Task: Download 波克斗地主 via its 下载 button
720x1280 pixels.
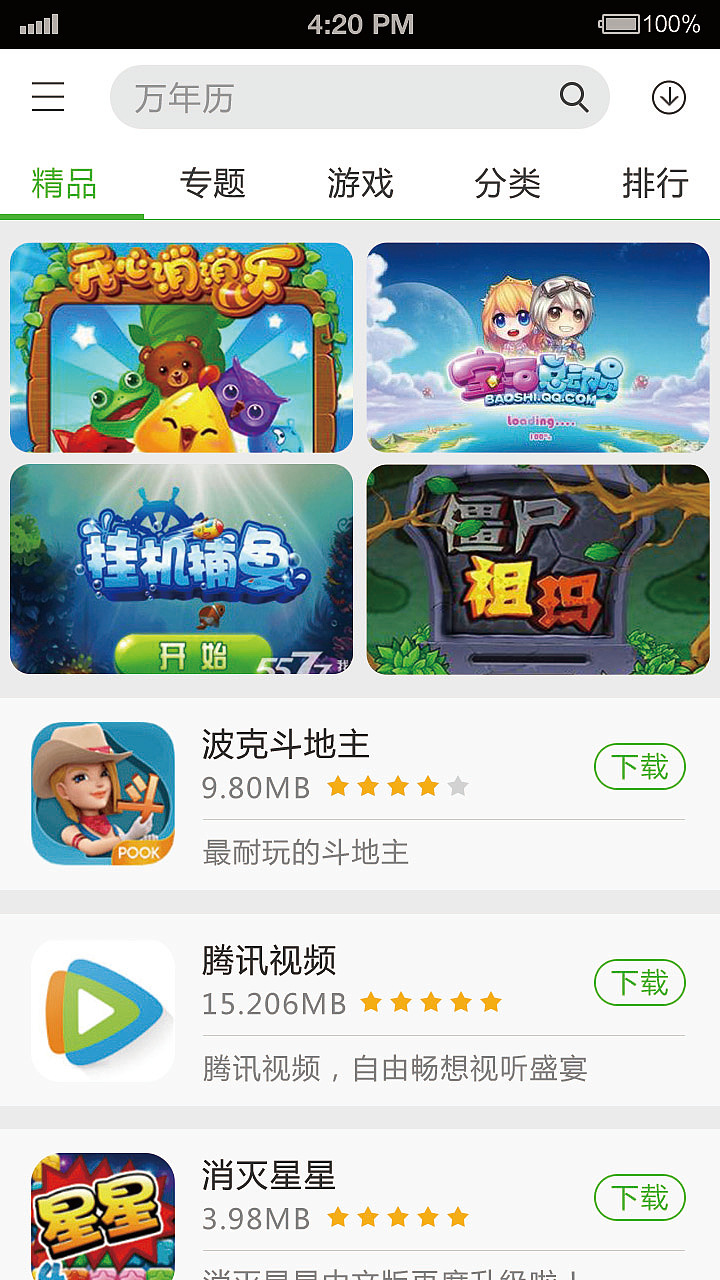Action: pyautogui.click(x=639, y=766)
